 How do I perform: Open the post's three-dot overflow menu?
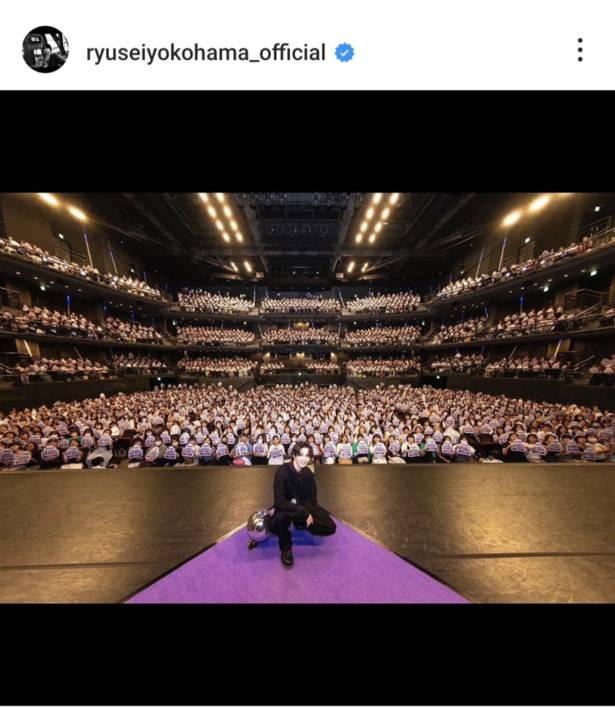click(580, 51)
